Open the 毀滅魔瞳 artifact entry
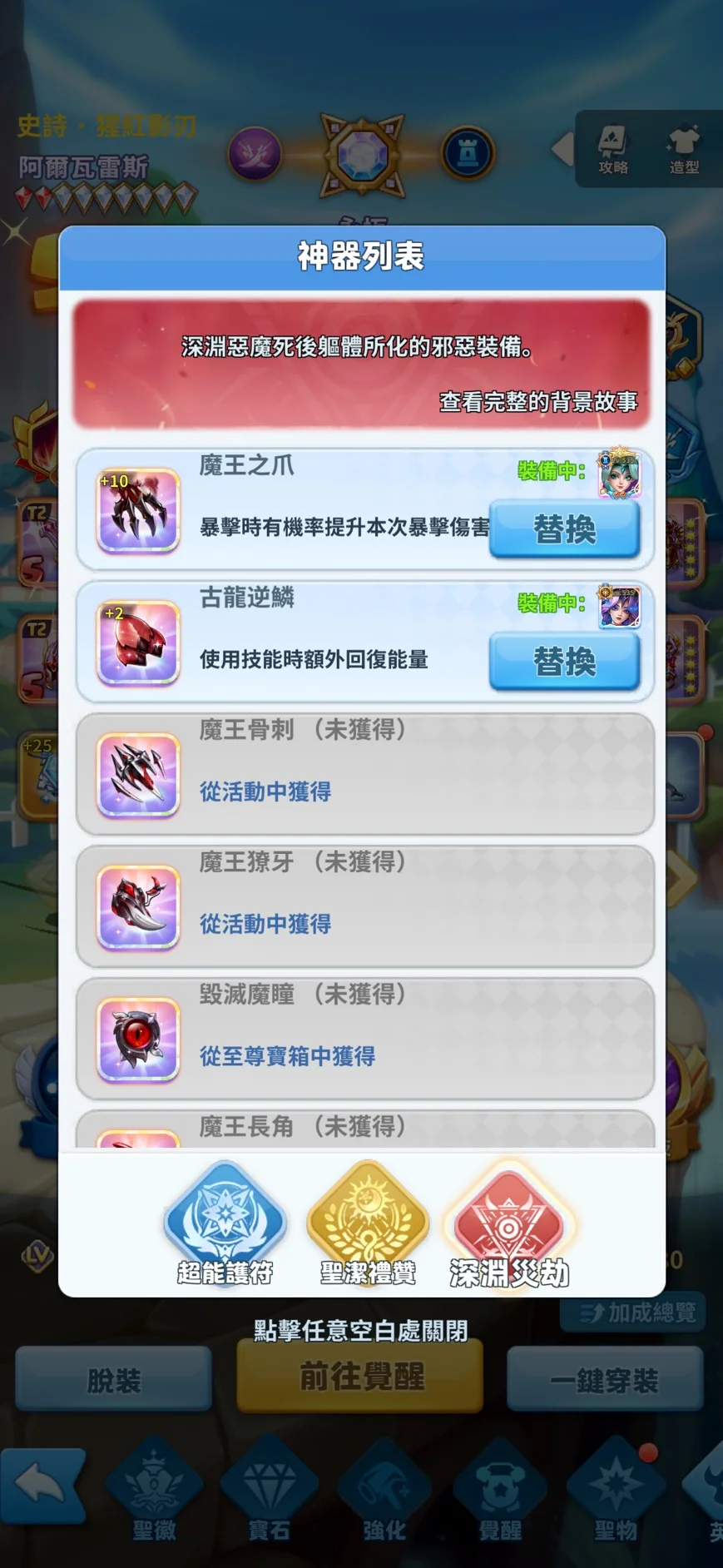 point(364,1039)
